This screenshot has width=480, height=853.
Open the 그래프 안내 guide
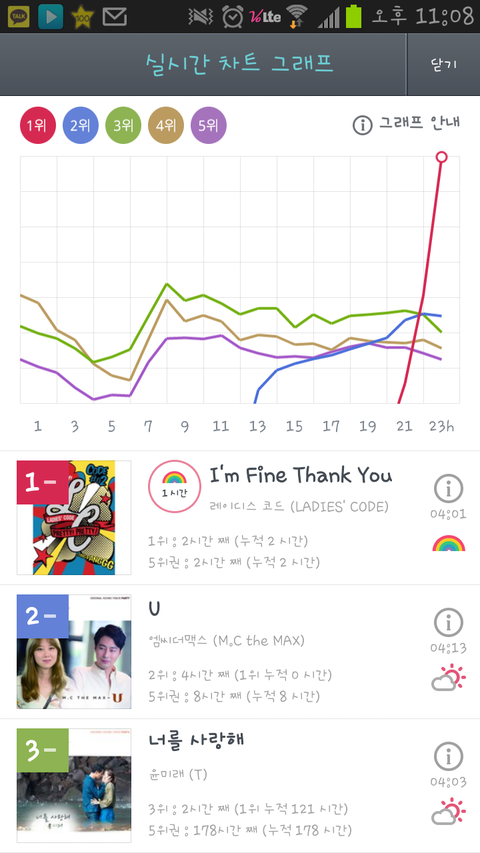click(407, 123)
